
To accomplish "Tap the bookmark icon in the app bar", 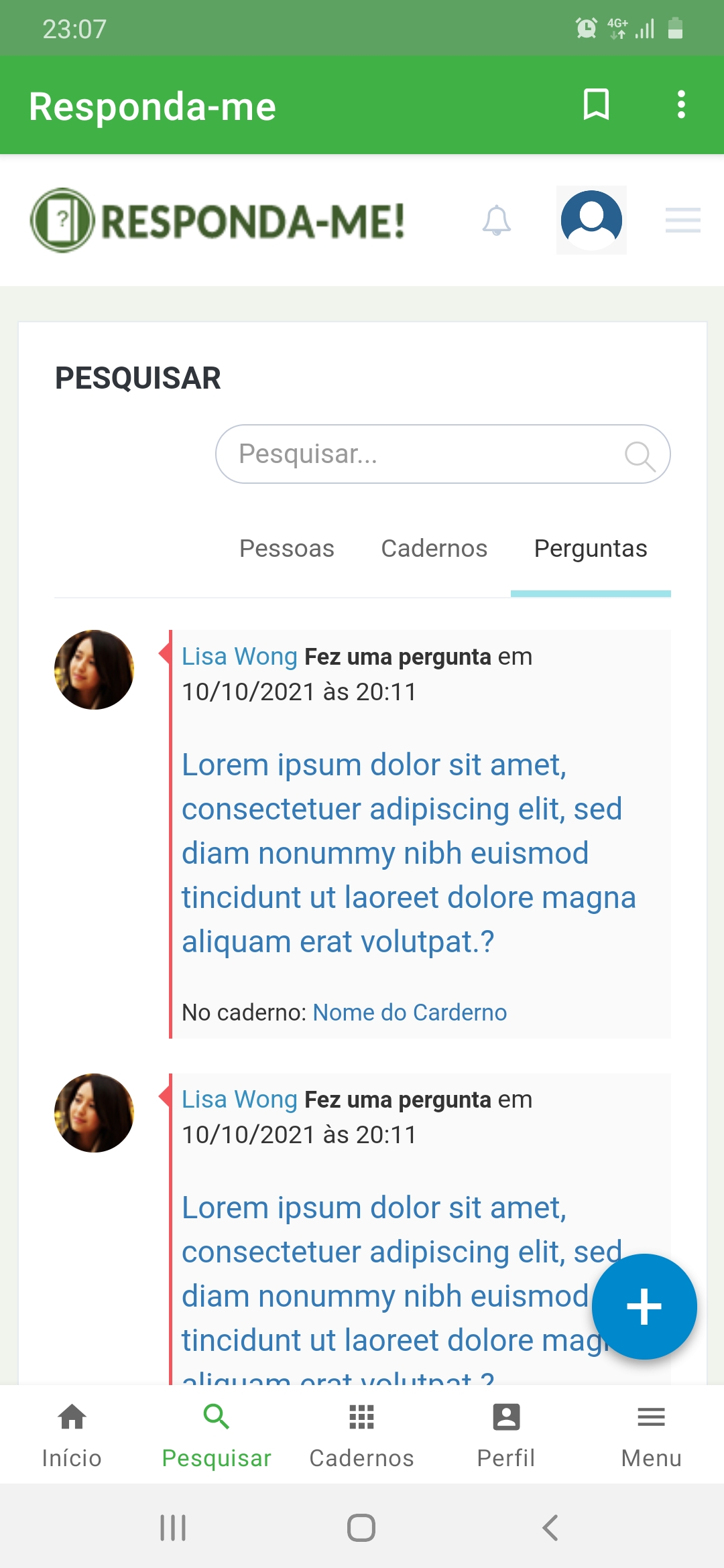I will [x=596, y=105].
